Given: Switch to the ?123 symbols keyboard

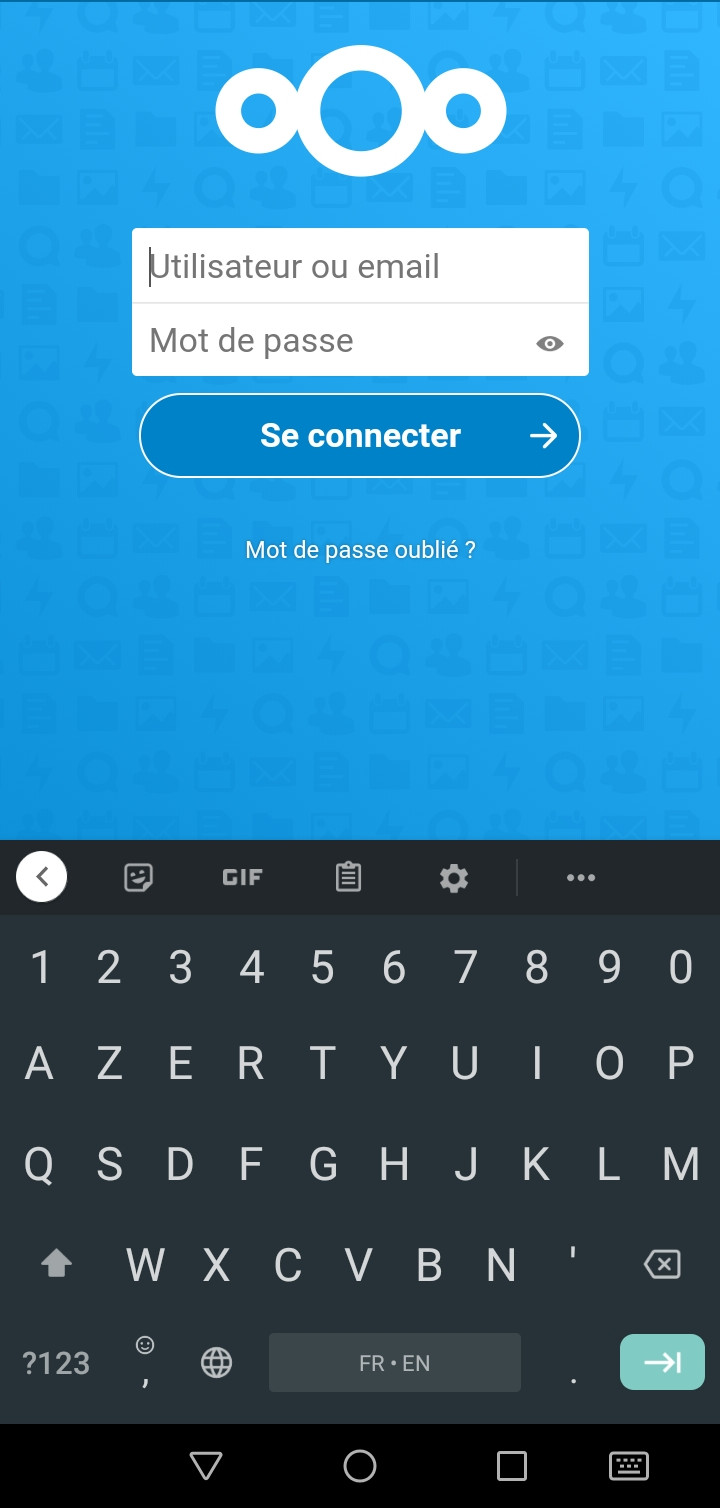Looking at the screenshot, I should 56,1362.
